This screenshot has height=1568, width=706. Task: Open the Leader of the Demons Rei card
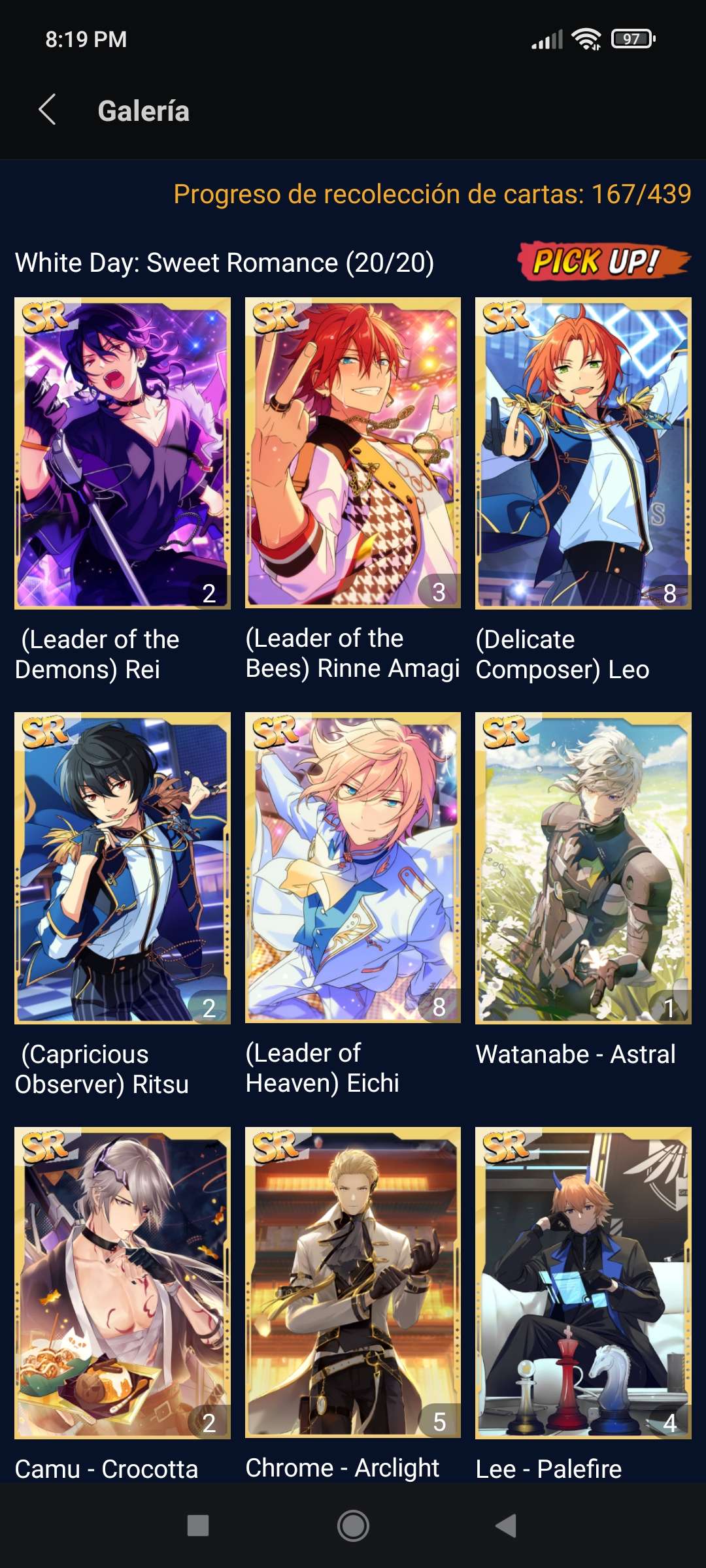pyautogui.click(x=122, y=453)
